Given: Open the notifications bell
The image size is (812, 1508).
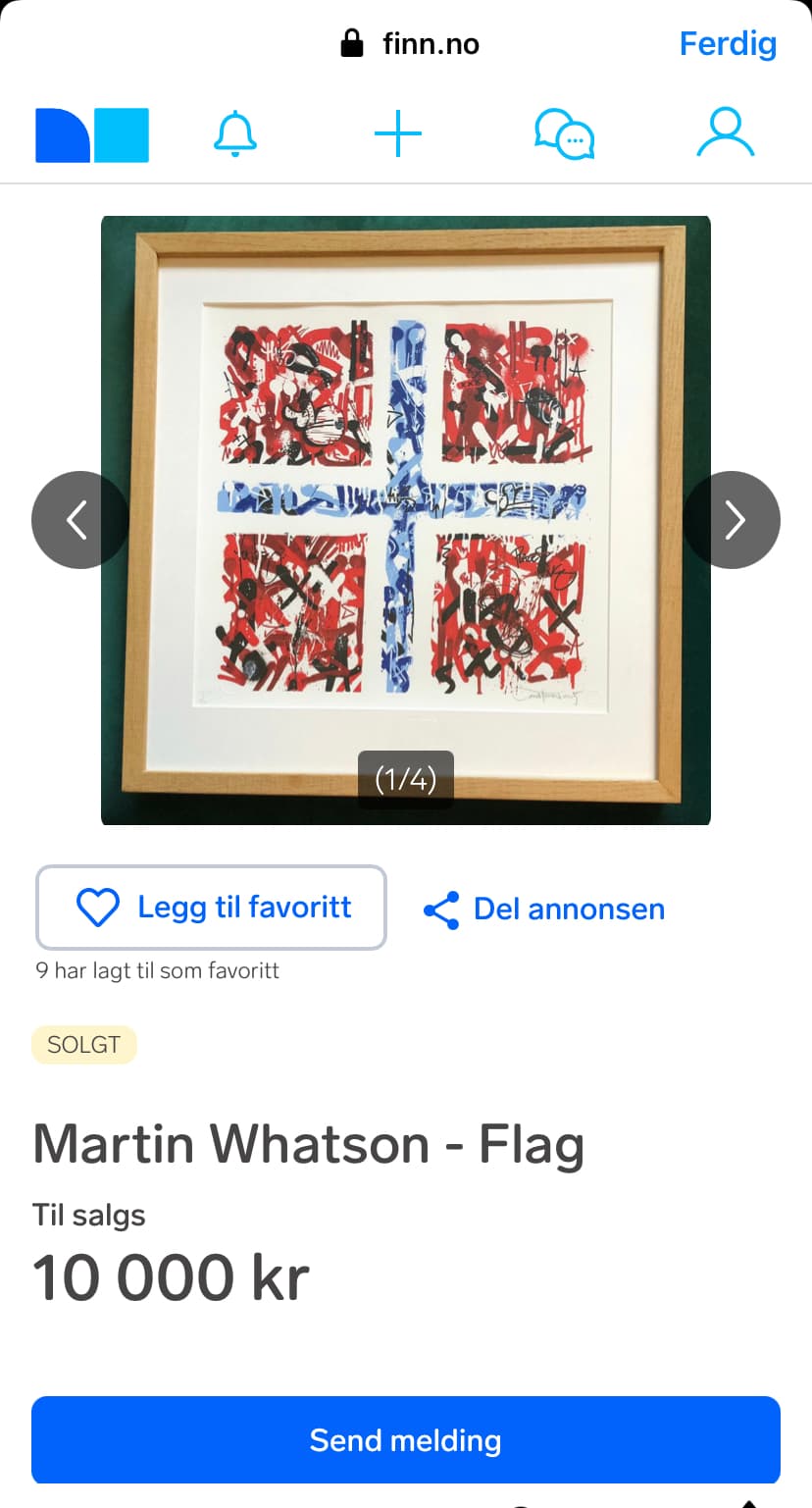Looking at the screenshot, I should 235,133.
